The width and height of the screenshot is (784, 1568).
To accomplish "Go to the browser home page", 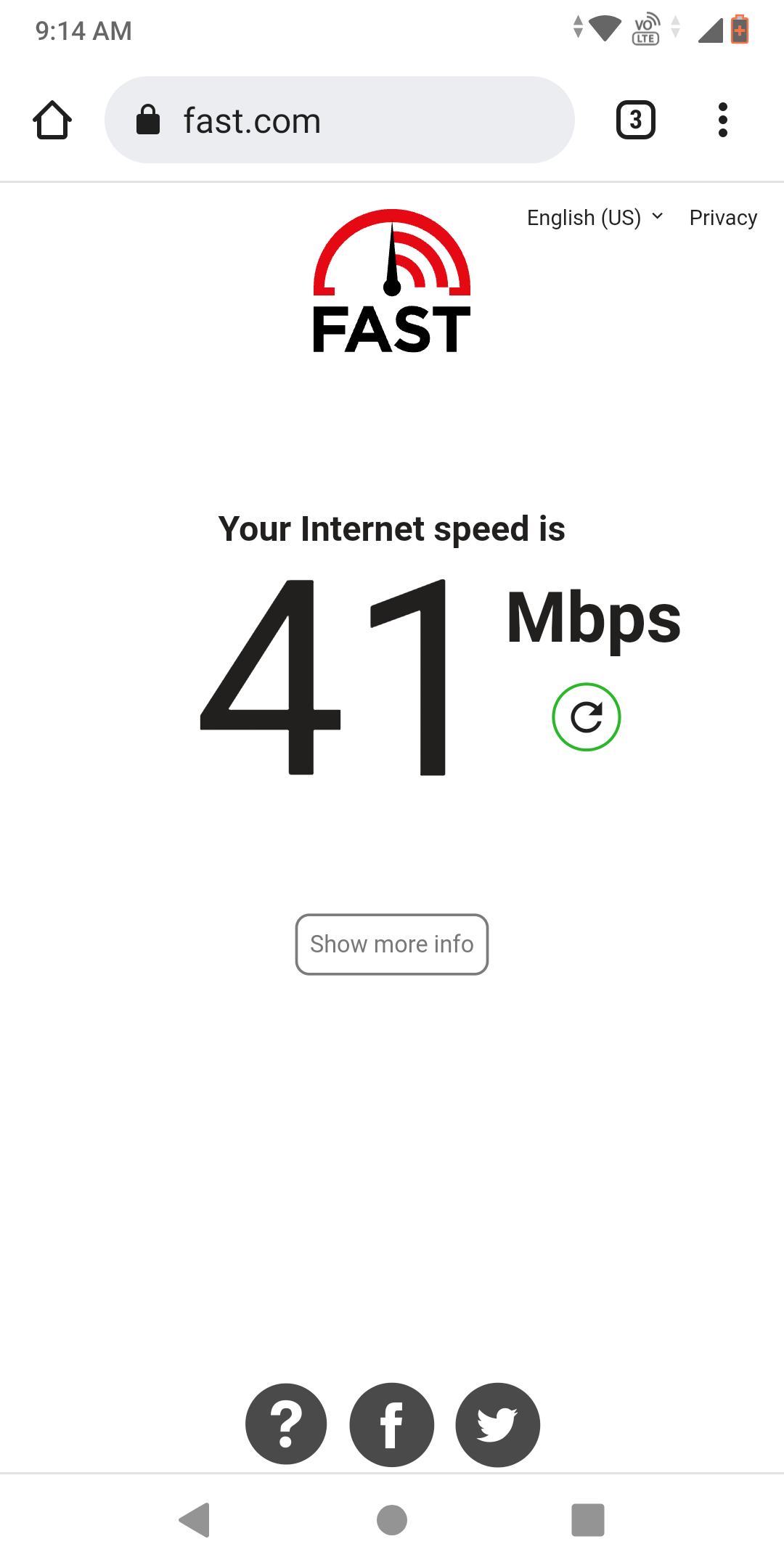I will pos(52,120).
